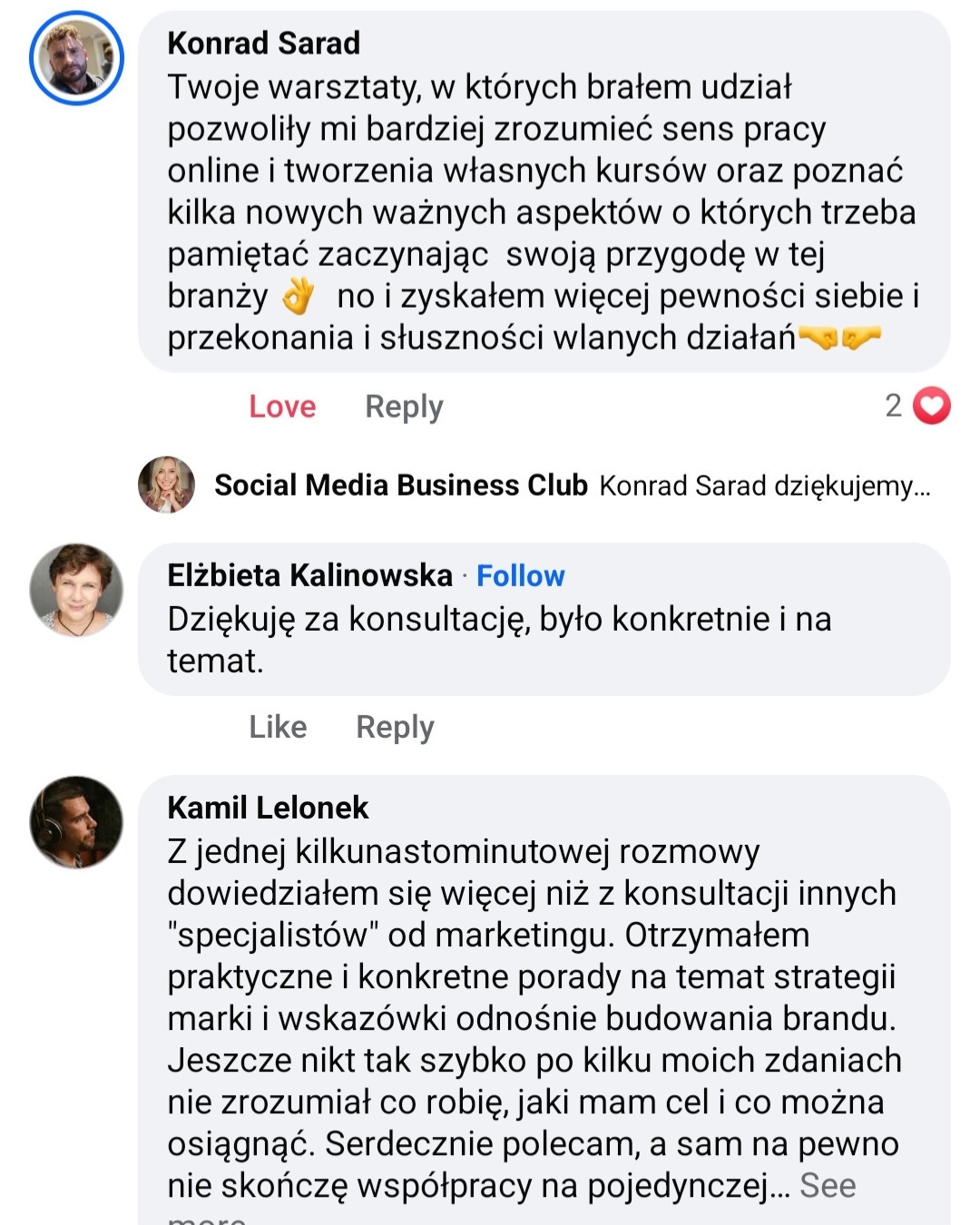980x1225 pixels.
Task: Like Elżbieta Kalinowska's comment
Action: coord(278,727)
